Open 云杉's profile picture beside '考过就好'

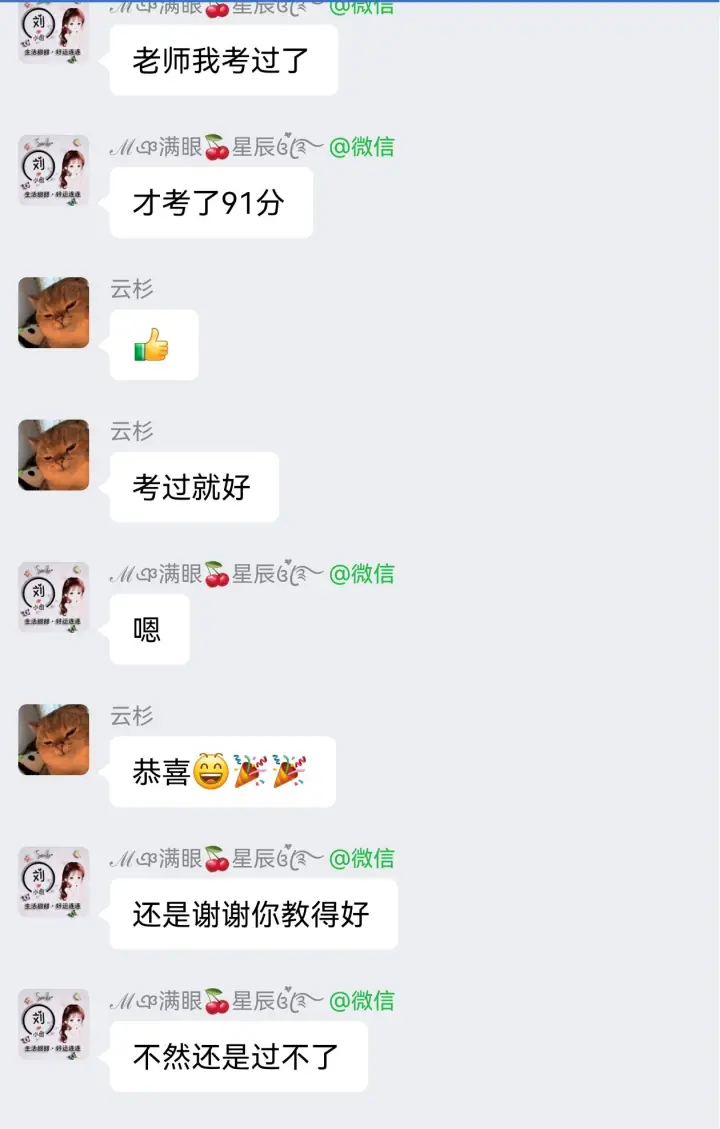pos(54,455)
